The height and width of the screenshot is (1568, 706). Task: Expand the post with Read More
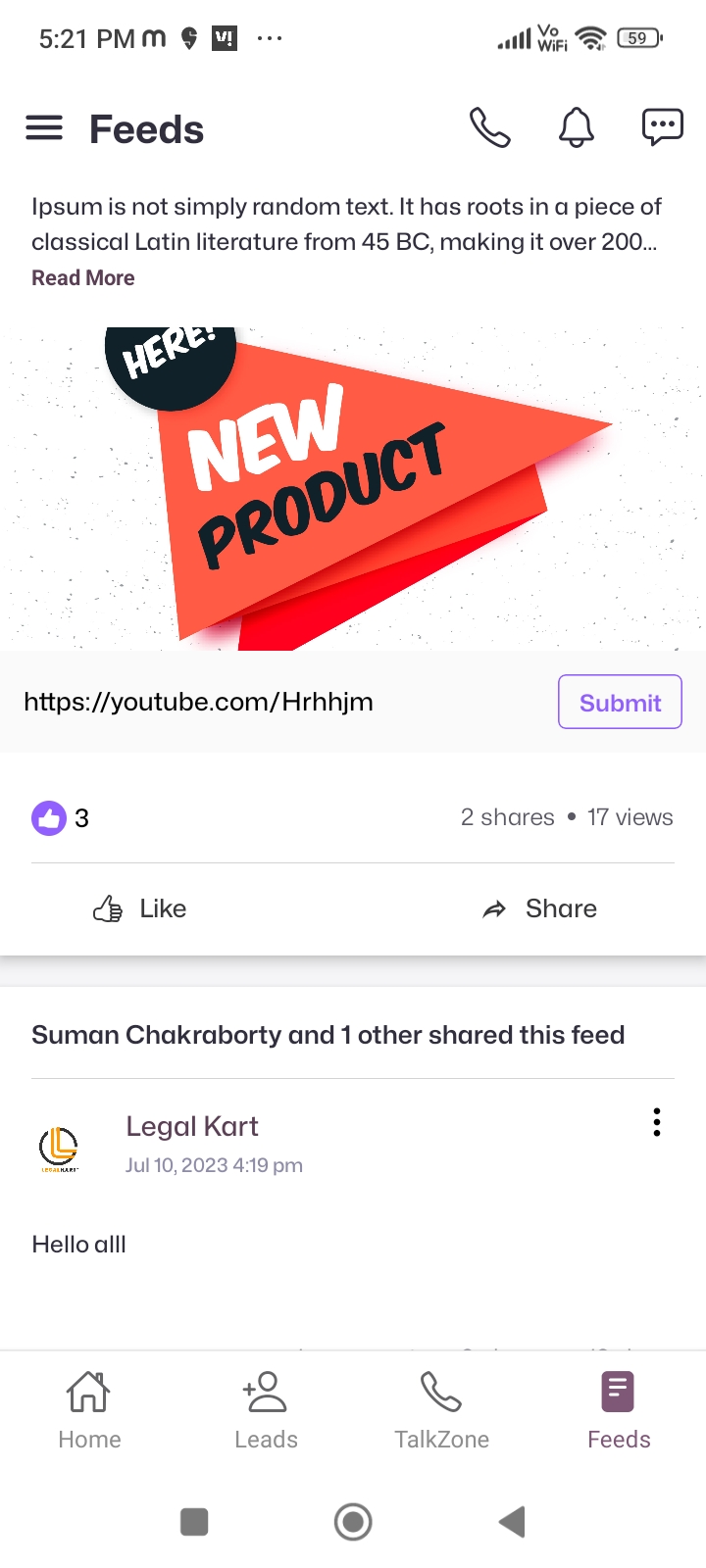point(83,278)
